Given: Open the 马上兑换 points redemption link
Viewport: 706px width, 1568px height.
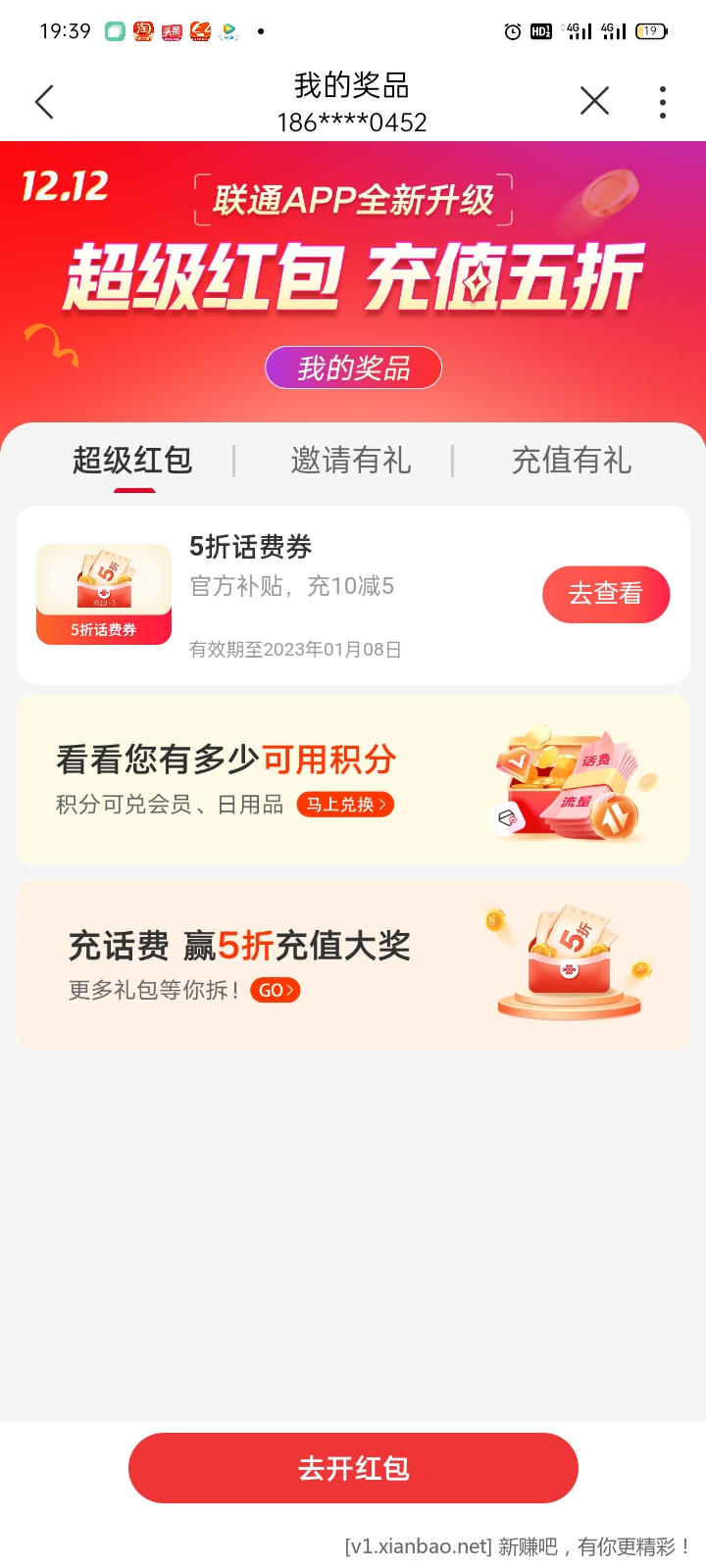Looking at the screenshot, I should (345, 805).
